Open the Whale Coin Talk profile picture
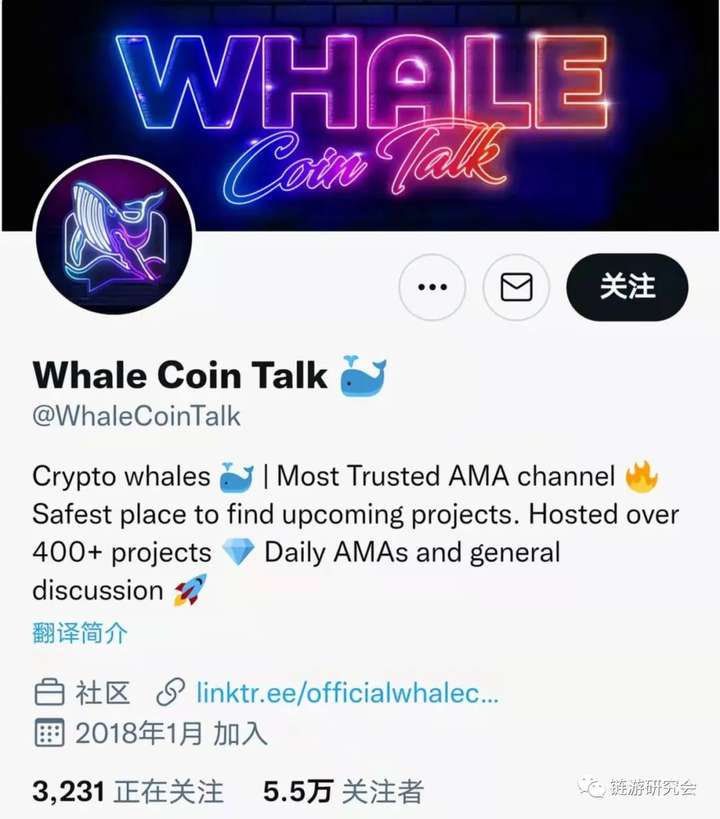This screenshot has height=819, width=720. pyautogui.click(x=113, y=236)
